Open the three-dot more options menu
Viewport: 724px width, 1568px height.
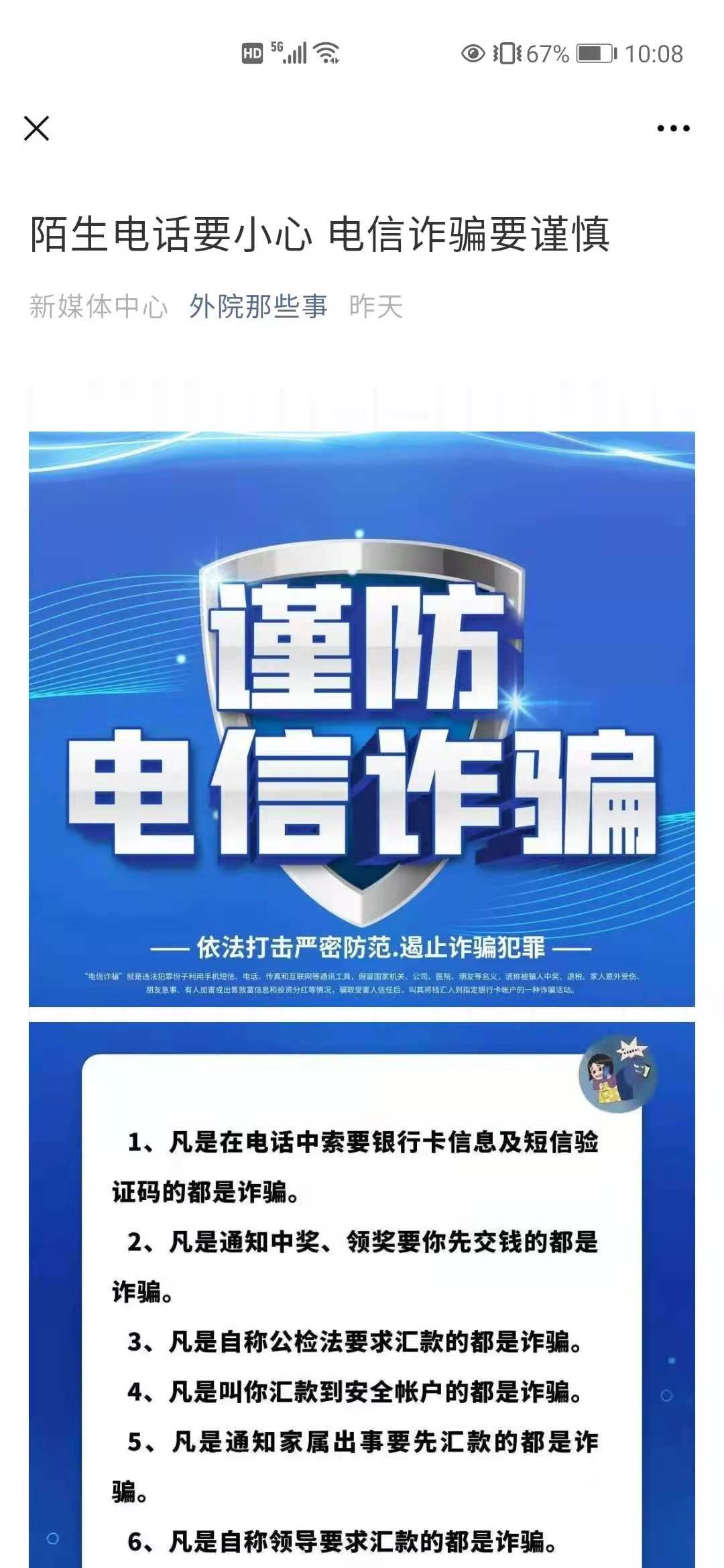(x=673, y=128)
